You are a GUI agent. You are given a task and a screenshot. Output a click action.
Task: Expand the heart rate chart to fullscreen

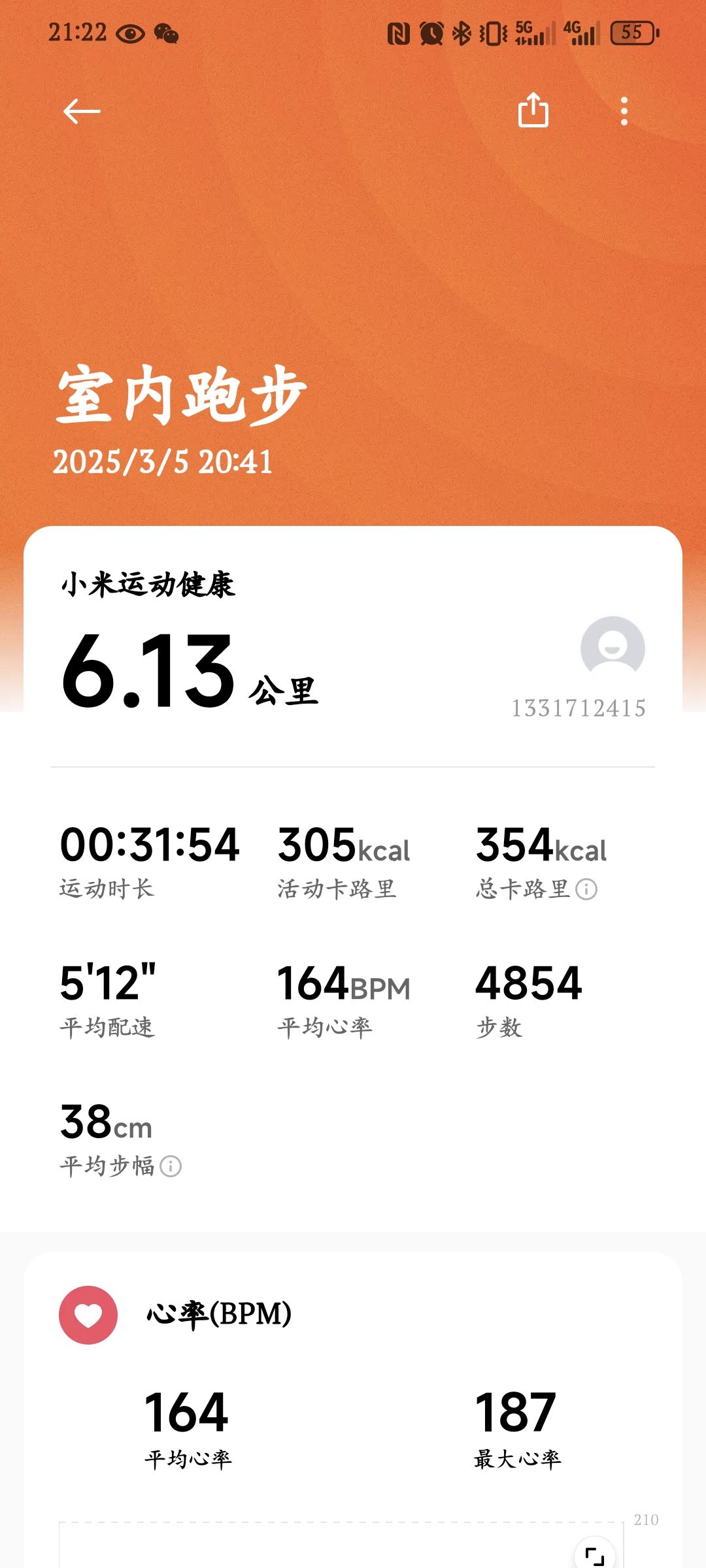coord(595,1555)
